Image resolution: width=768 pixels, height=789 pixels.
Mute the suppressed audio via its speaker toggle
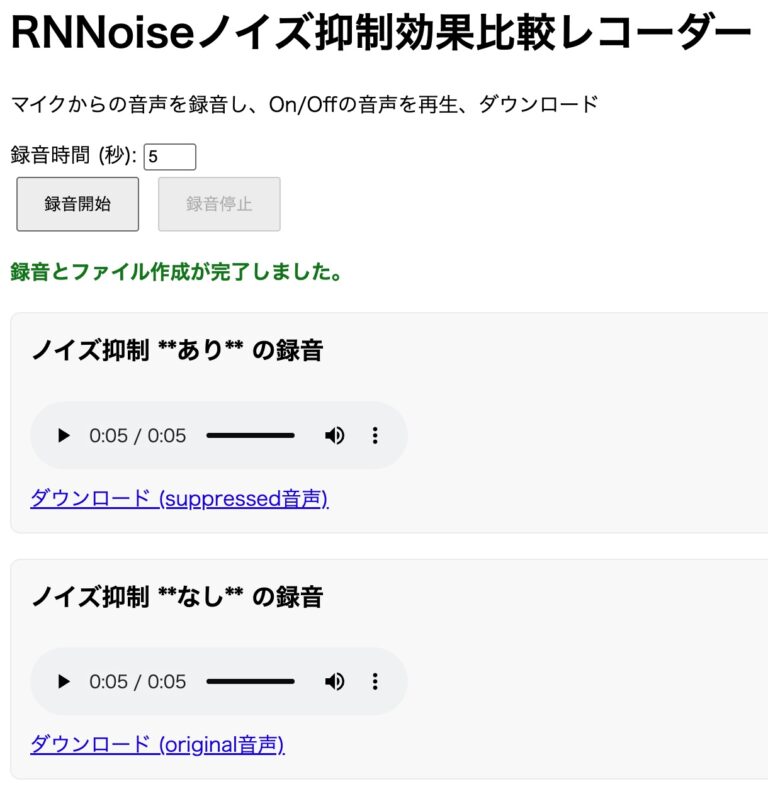point(335,435)
